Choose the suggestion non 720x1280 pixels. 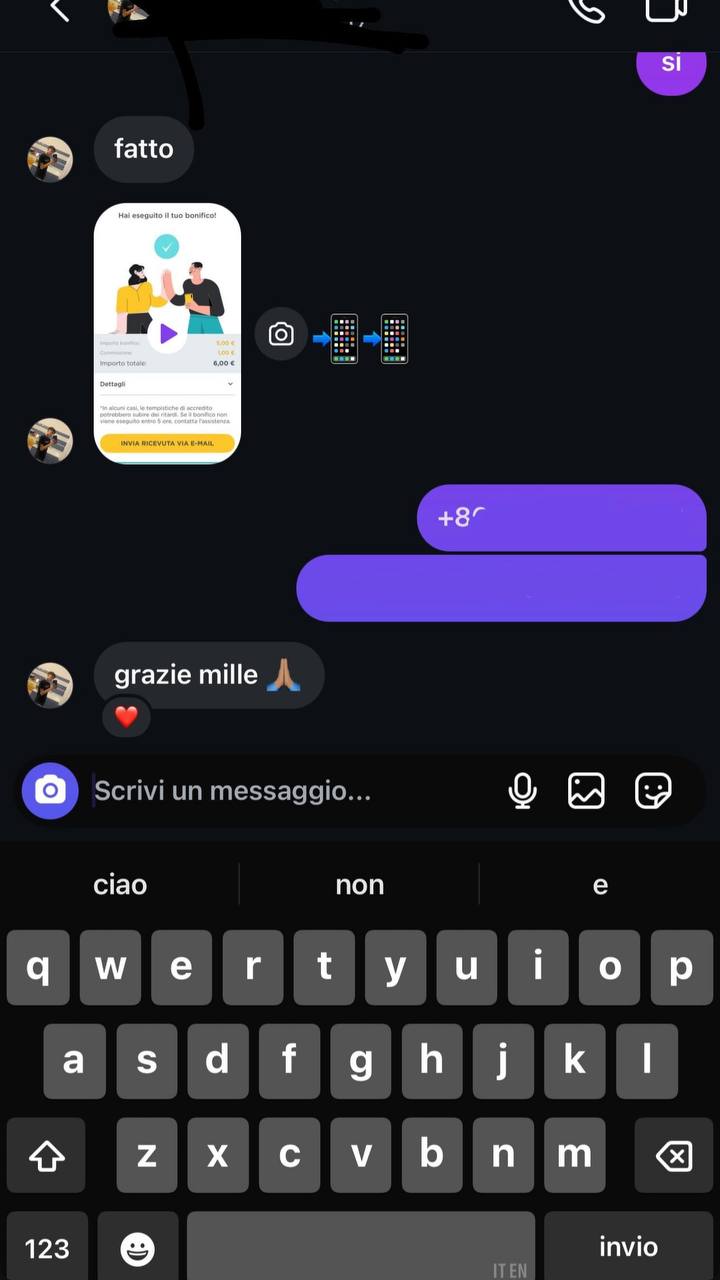(x=360, y=885)
